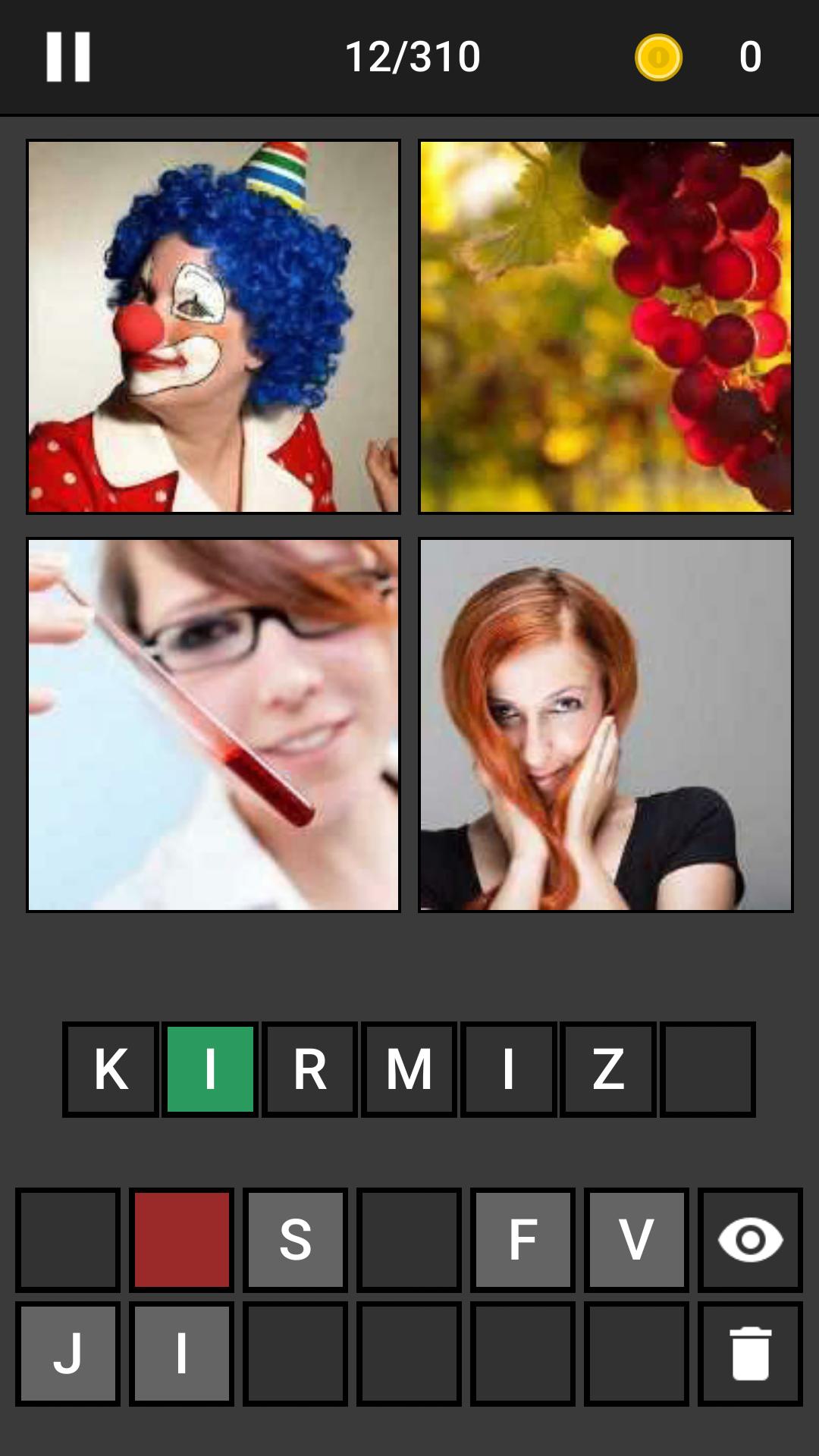Enlarge the test tube picture

pos(213,724)
